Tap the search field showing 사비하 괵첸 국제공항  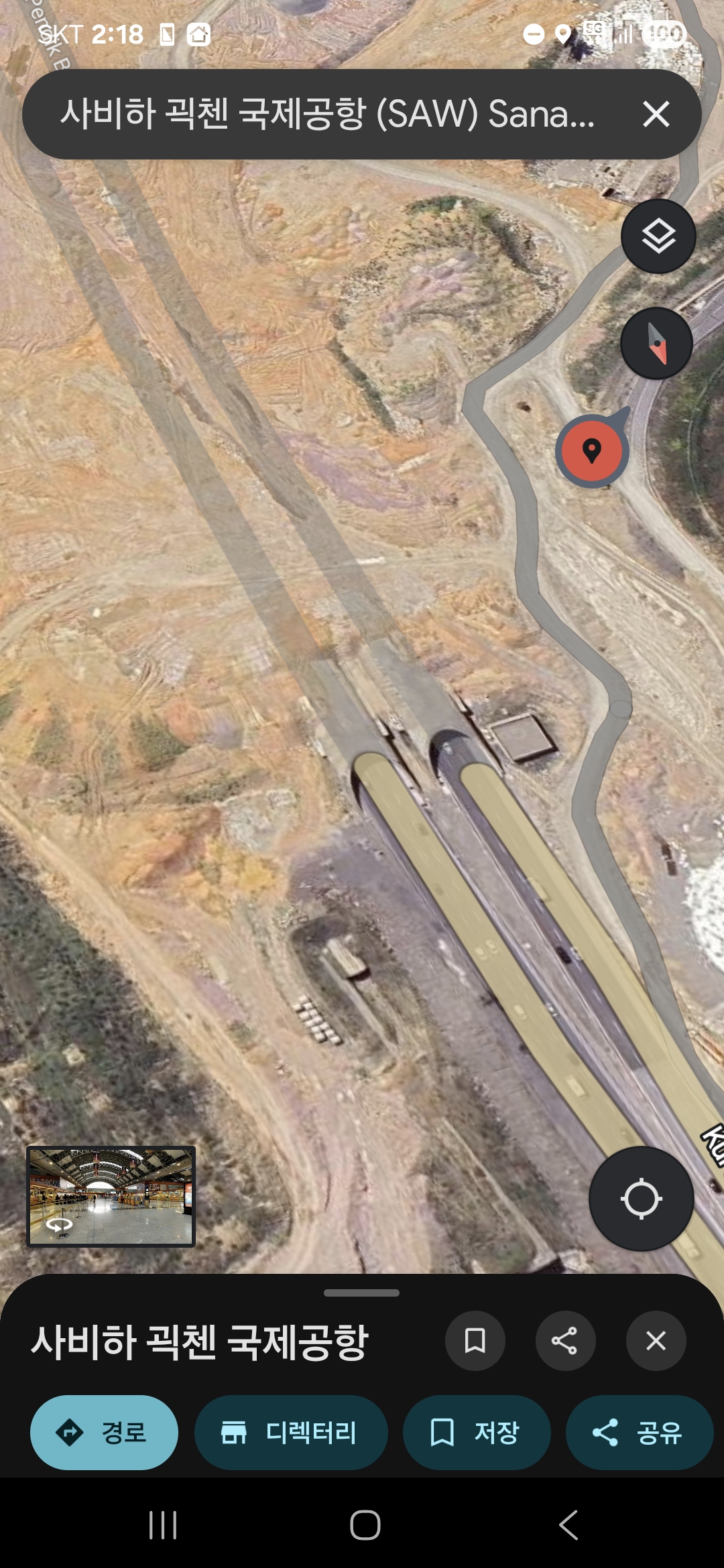(x=328, y=114)
